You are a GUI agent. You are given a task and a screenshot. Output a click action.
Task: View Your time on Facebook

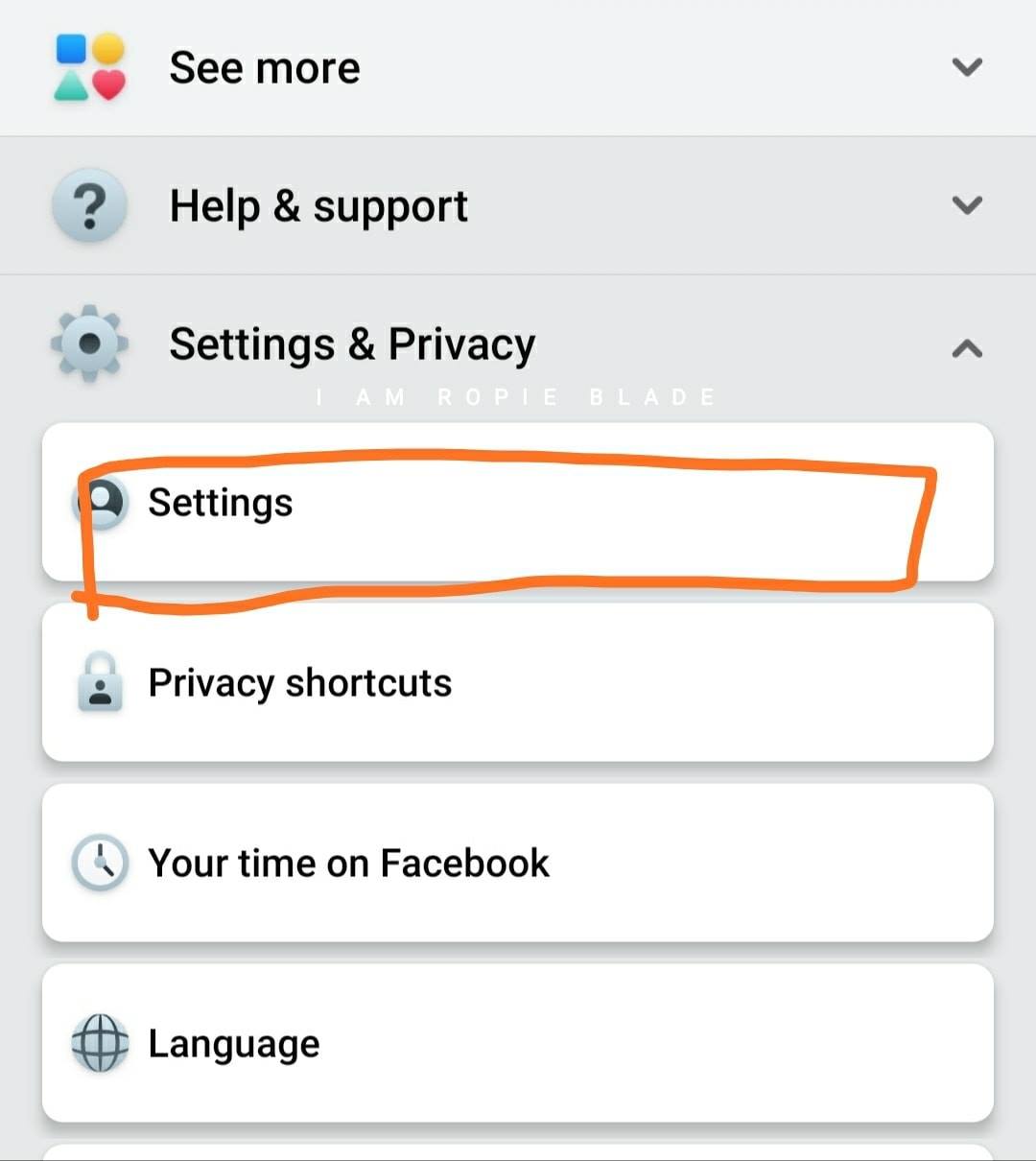tap(518, 863)
